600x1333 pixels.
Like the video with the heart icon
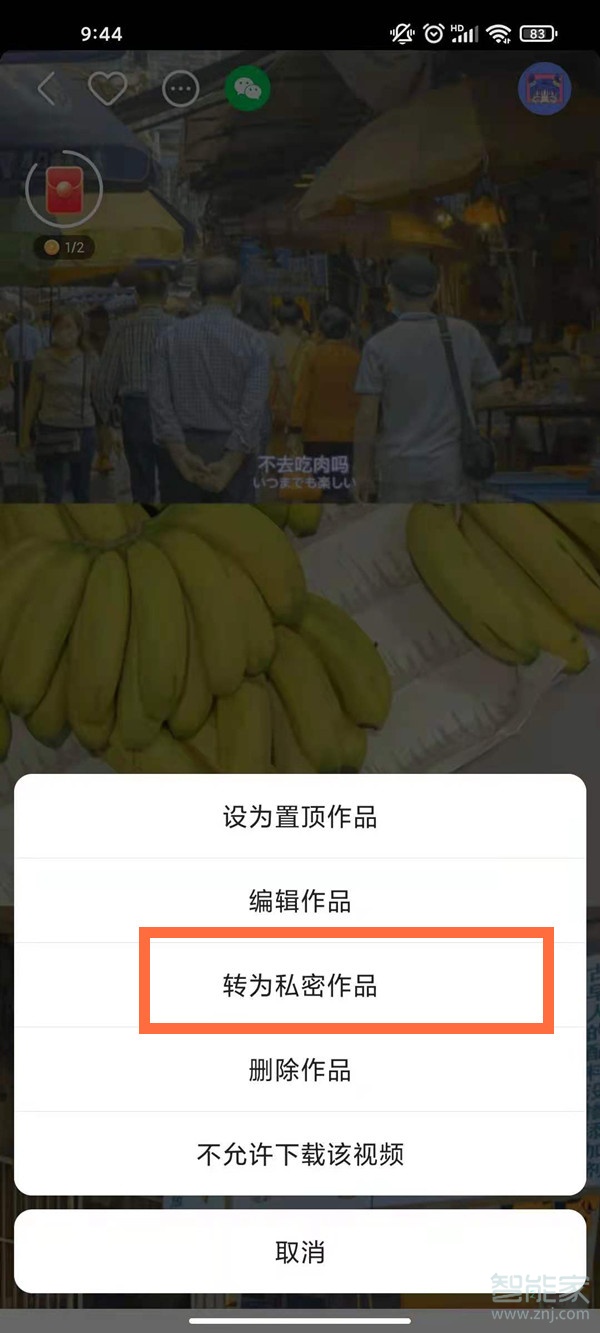pyautogui.click(x=107, y=89)
